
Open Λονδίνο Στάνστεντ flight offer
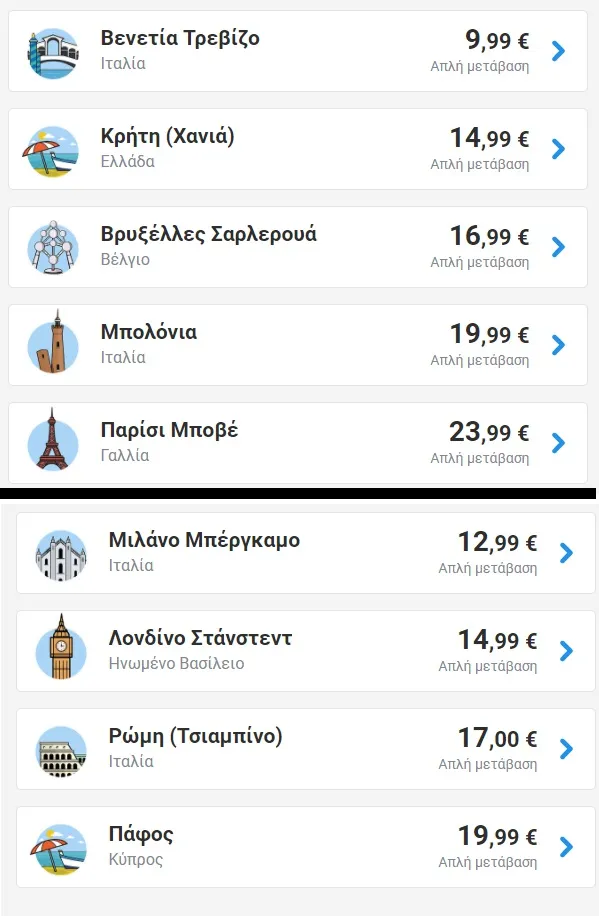(x=306, y=651)
